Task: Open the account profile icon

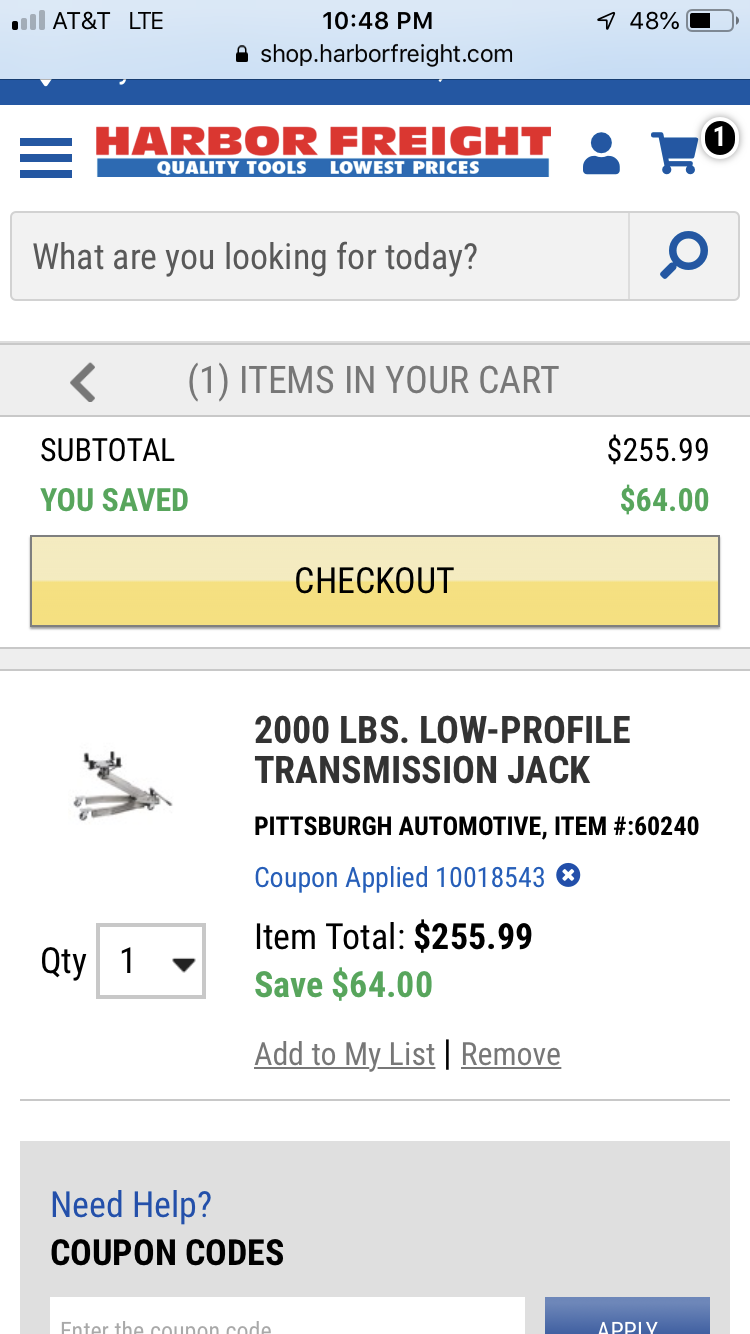Action: (x=601, y=153)
